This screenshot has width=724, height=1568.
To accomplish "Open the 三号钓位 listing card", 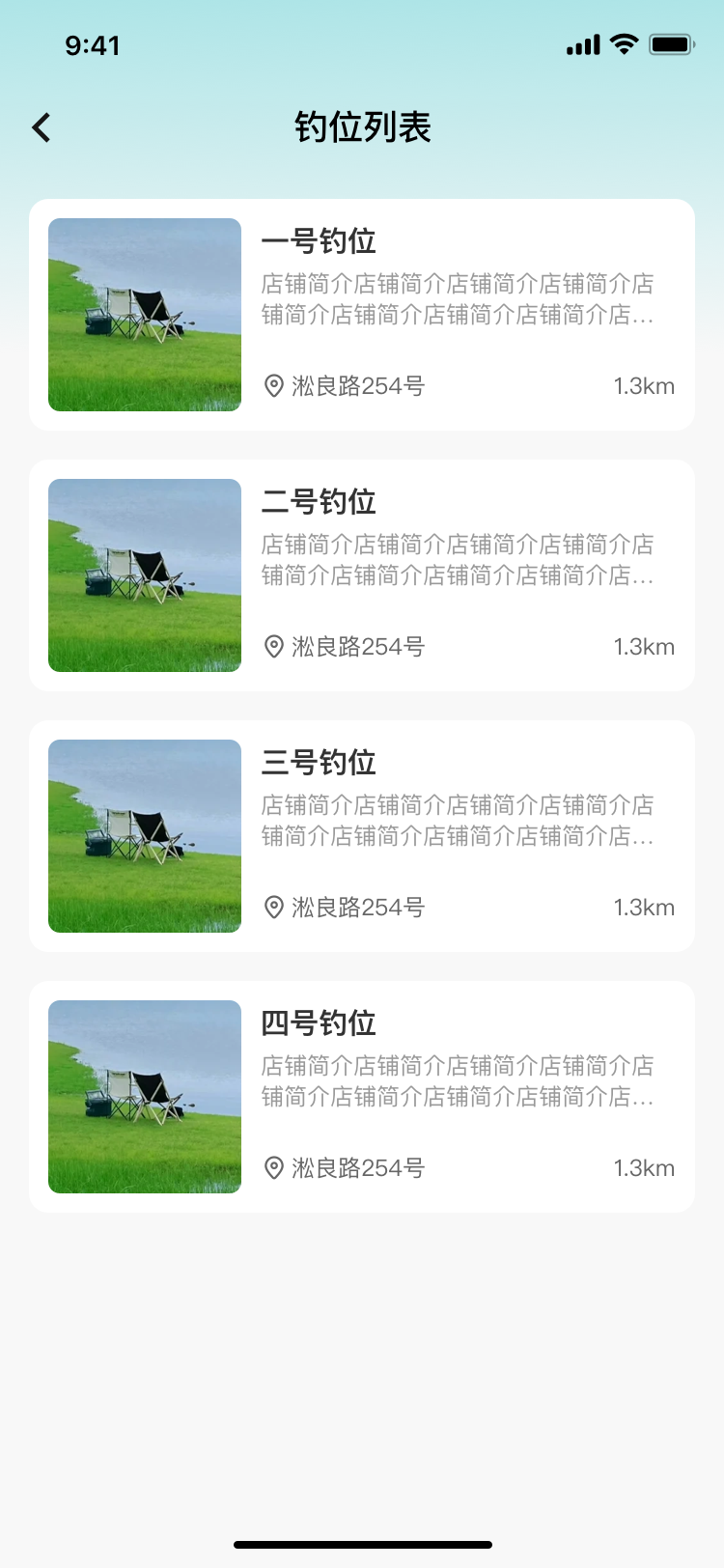I will (362, 835).
